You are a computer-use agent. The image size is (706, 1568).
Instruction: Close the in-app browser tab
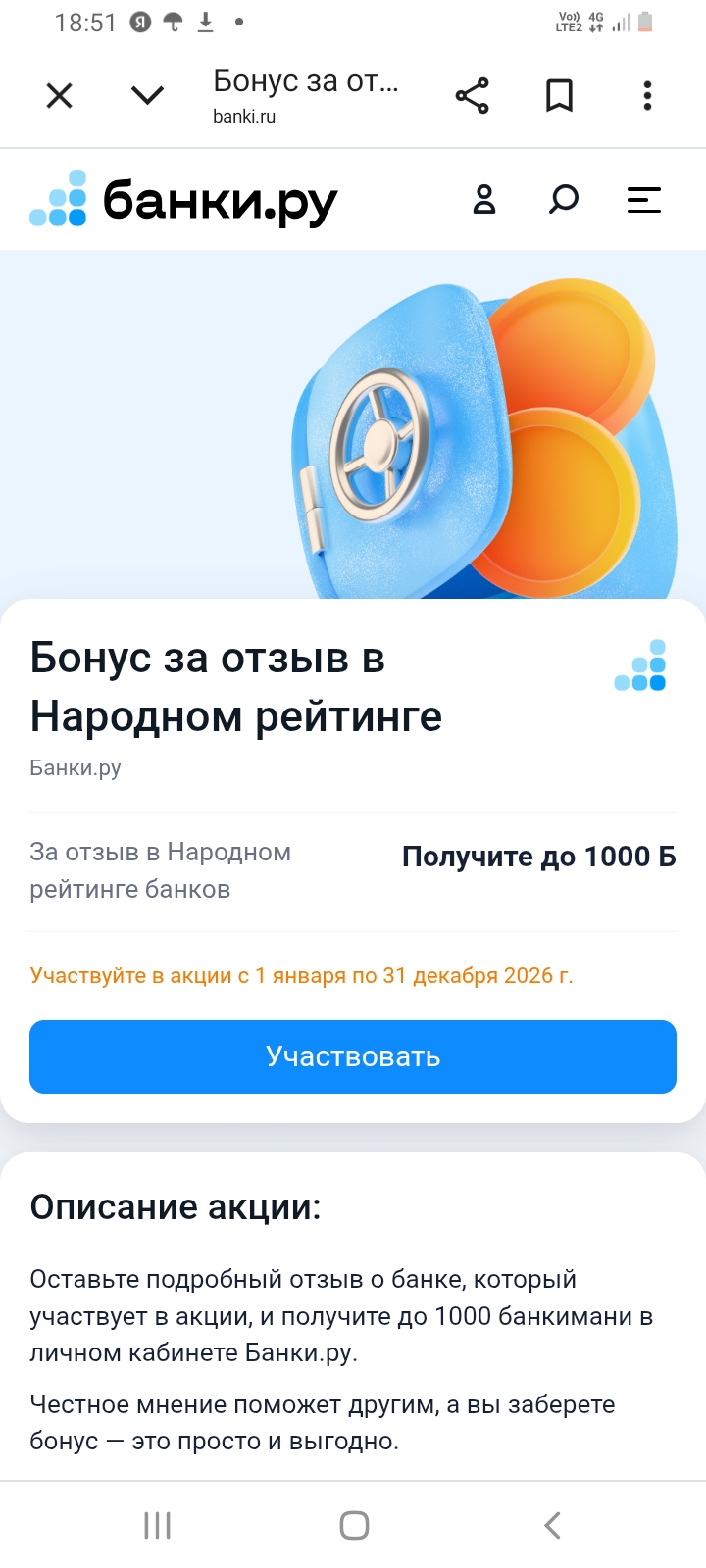click(60, 96)
